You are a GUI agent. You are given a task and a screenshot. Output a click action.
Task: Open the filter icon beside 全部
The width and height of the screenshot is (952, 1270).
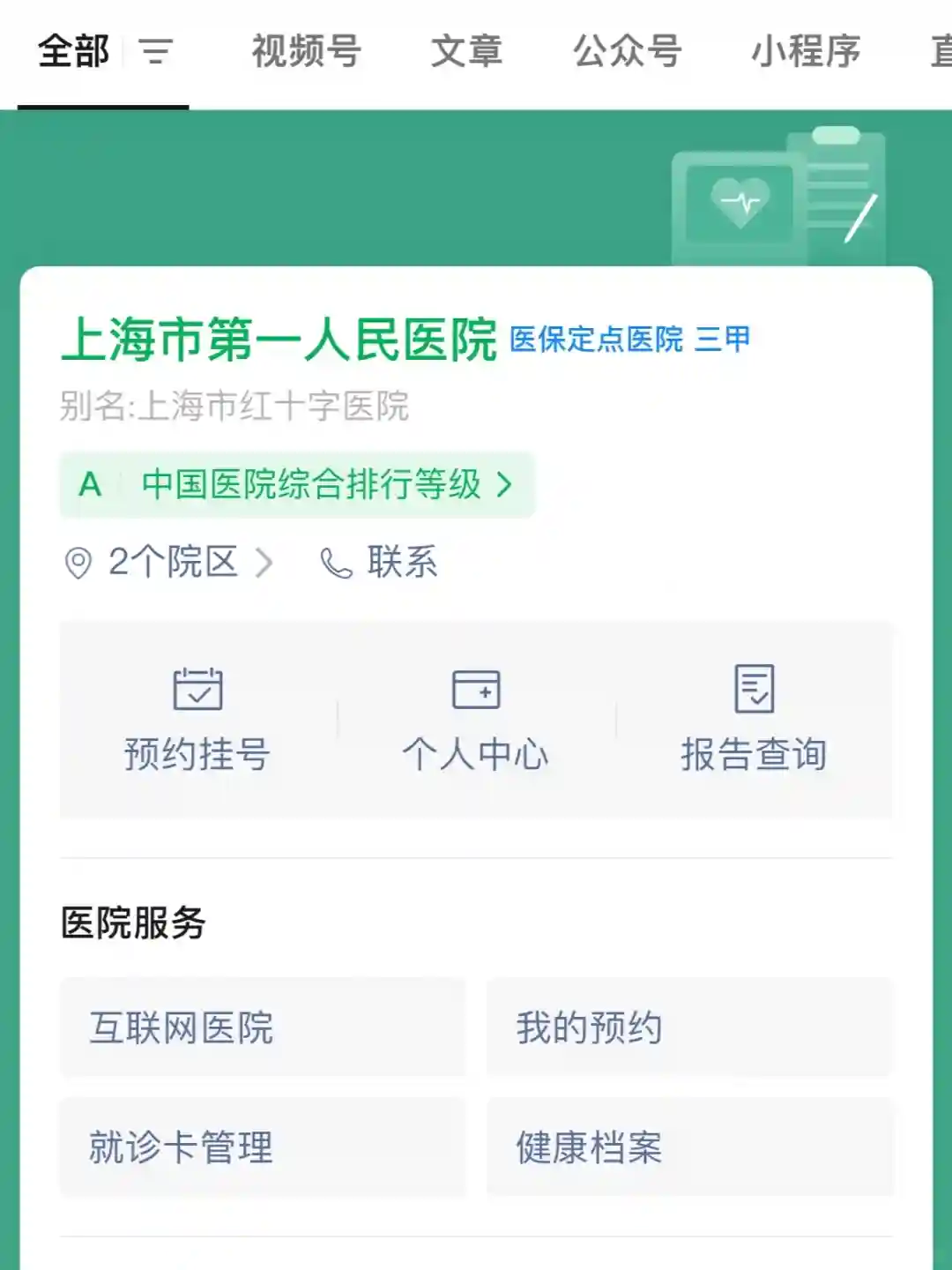(x=156, y=51)
